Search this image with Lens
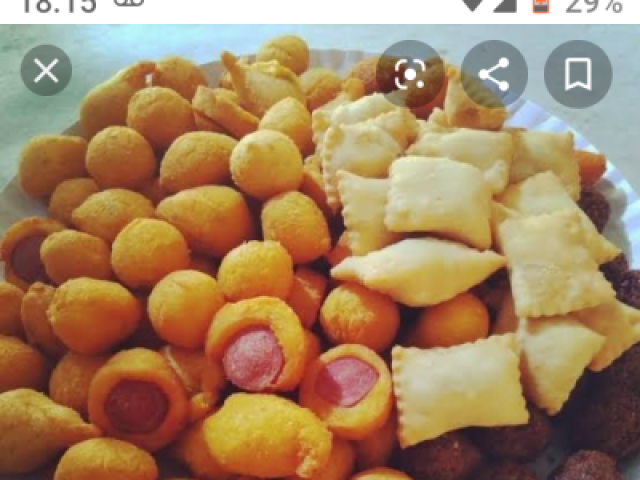 [410, 74]
